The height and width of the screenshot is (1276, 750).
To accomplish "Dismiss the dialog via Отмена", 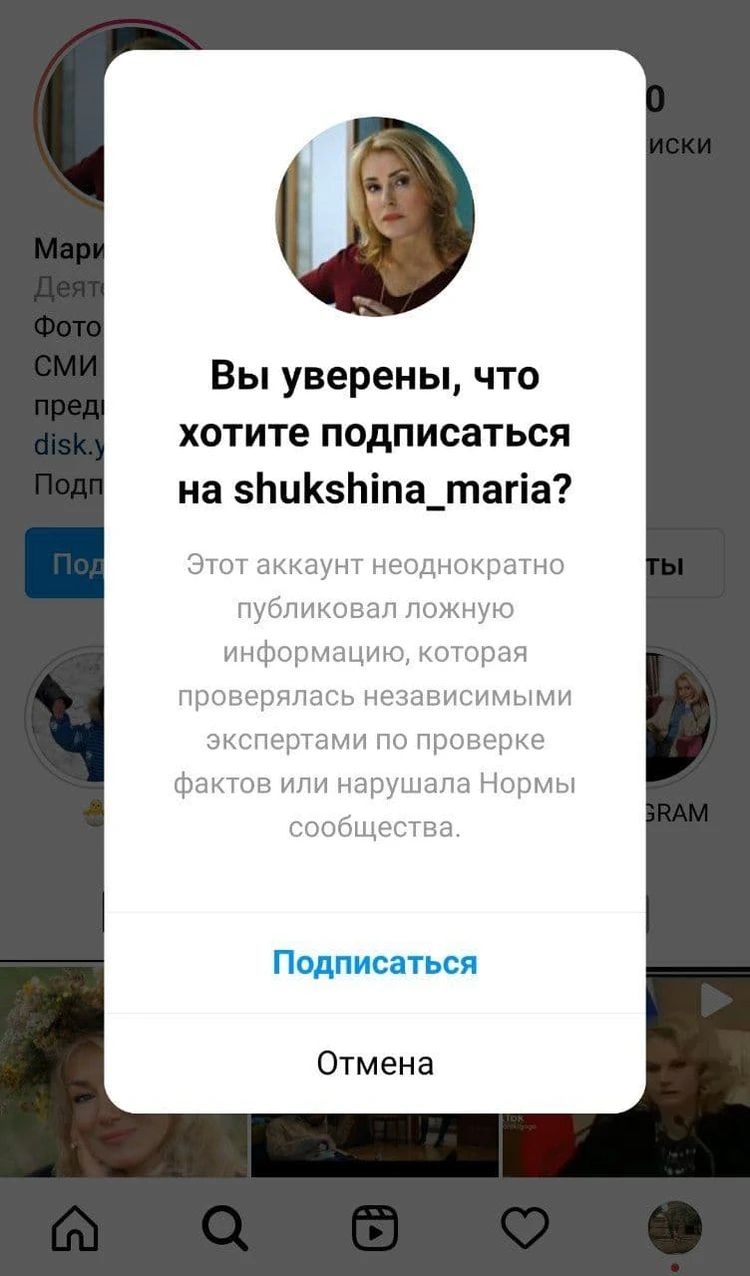I will [x=375, y=1062].
